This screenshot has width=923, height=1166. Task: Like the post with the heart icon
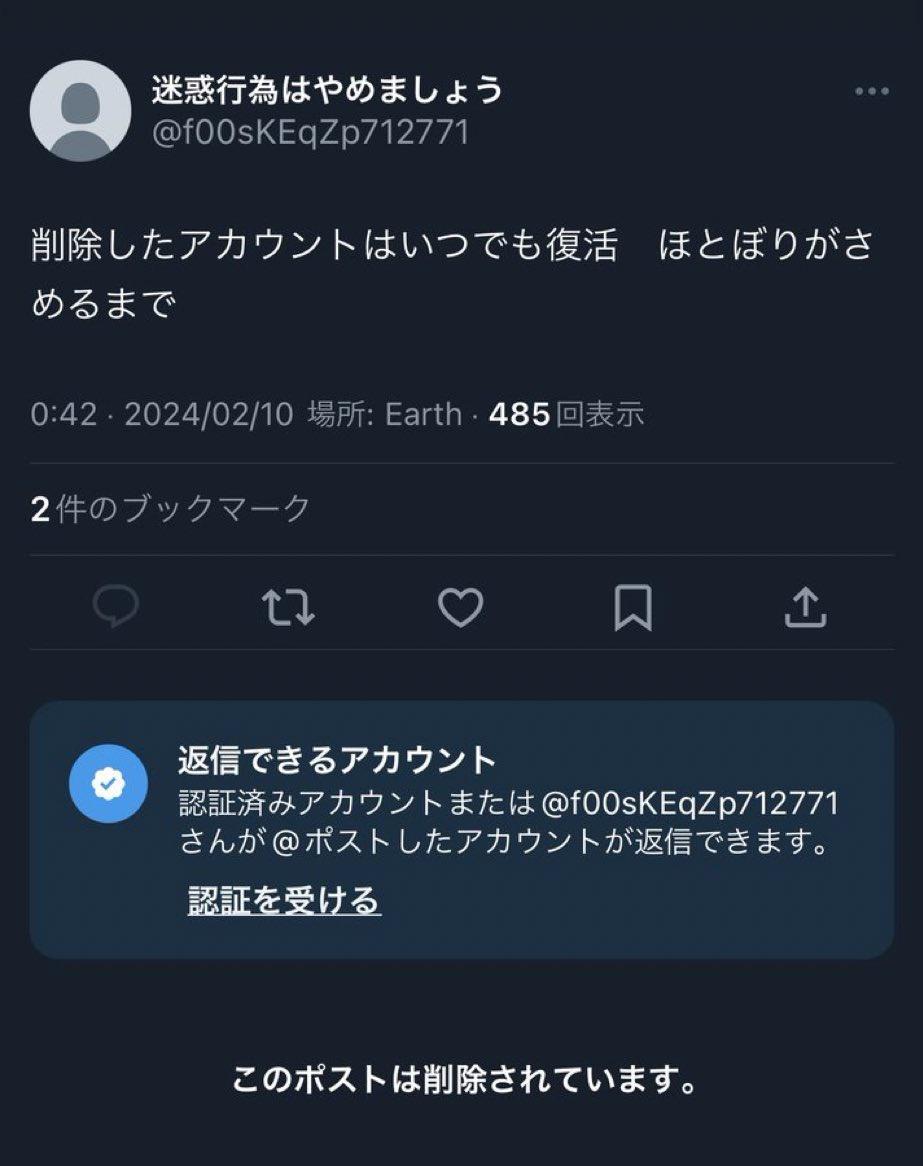point(460,607)
